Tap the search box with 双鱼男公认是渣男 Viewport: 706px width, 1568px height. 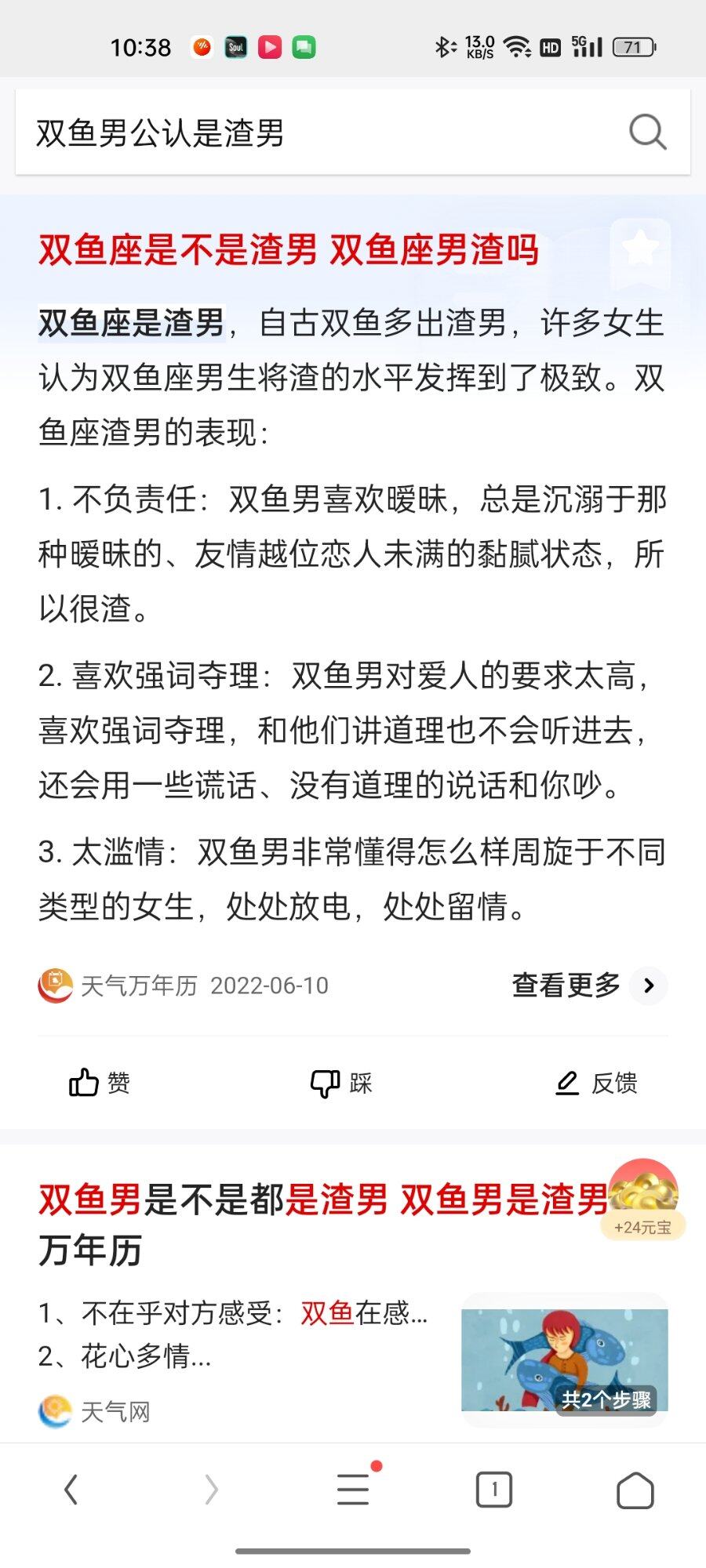point(314,132)
